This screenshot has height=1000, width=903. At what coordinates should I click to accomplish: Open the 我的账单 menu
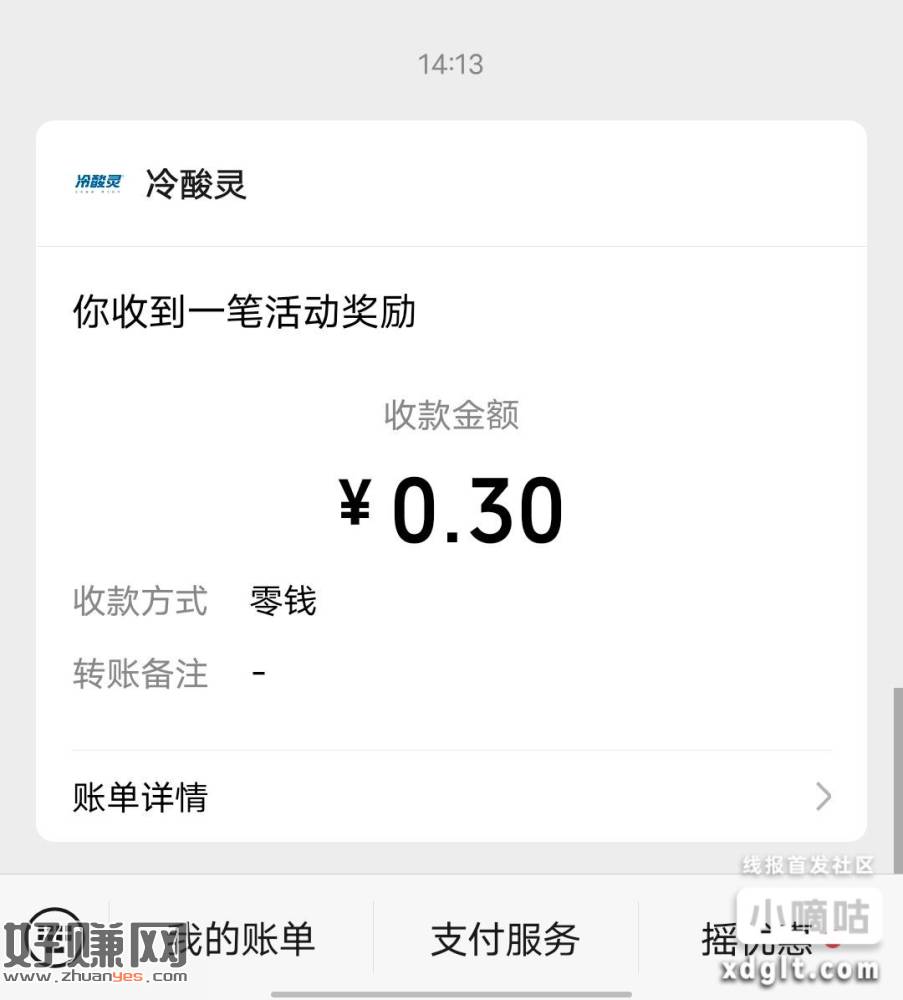pyautogui.click(x=241, y=938)
